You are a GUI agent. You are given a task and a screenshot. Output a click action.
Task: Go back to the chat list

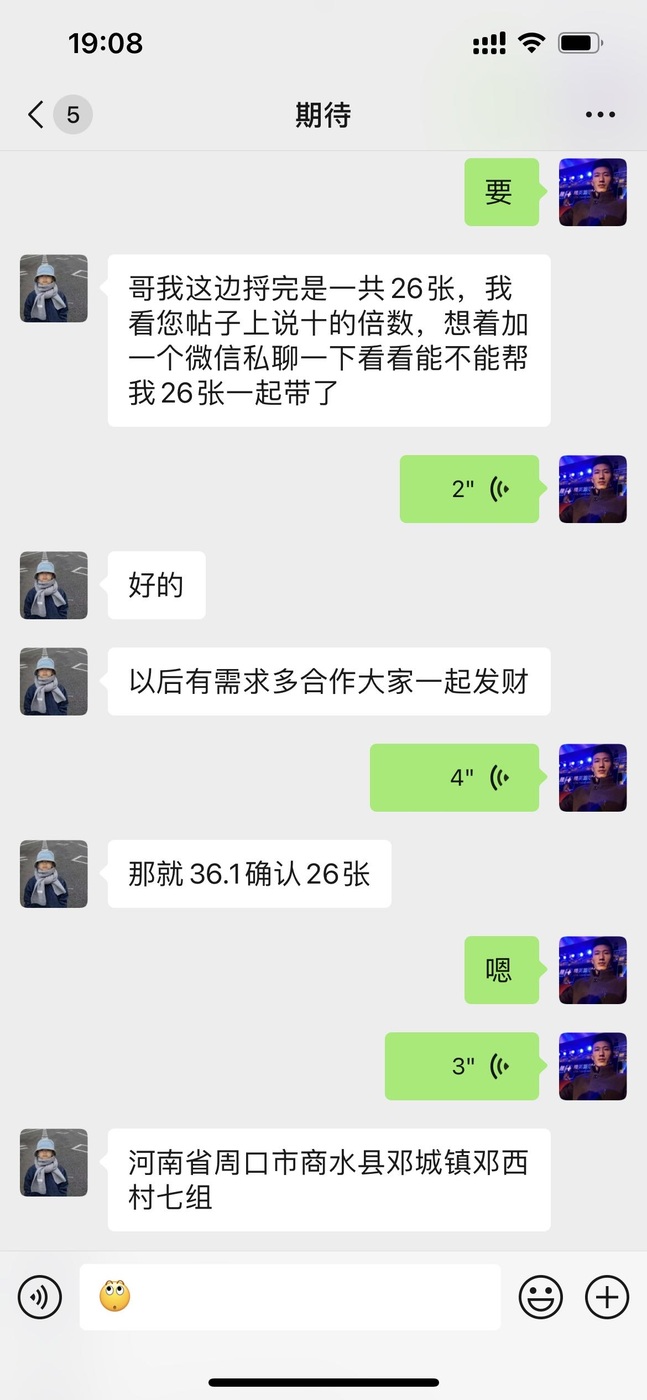point(38,115)
